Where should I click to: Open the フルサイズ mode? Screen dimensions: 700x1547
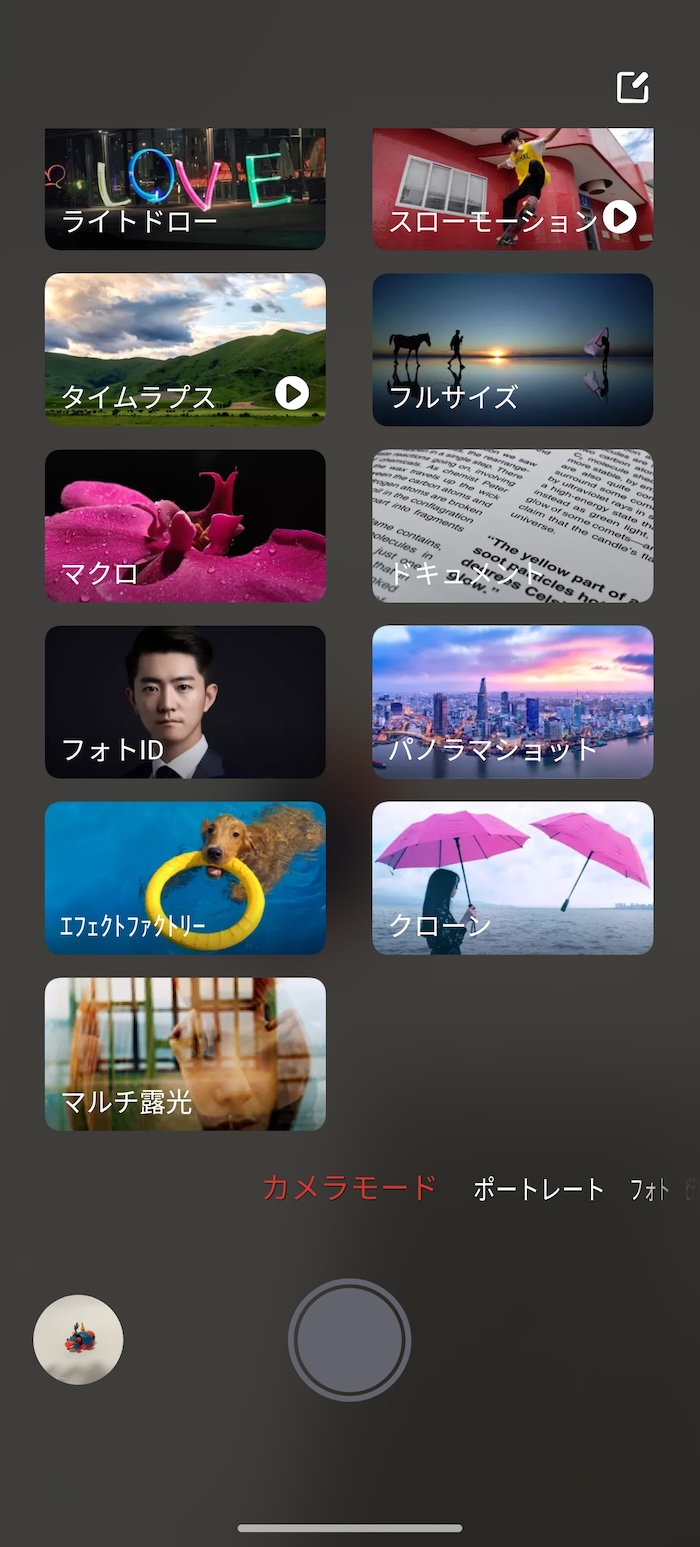point(512,349)
